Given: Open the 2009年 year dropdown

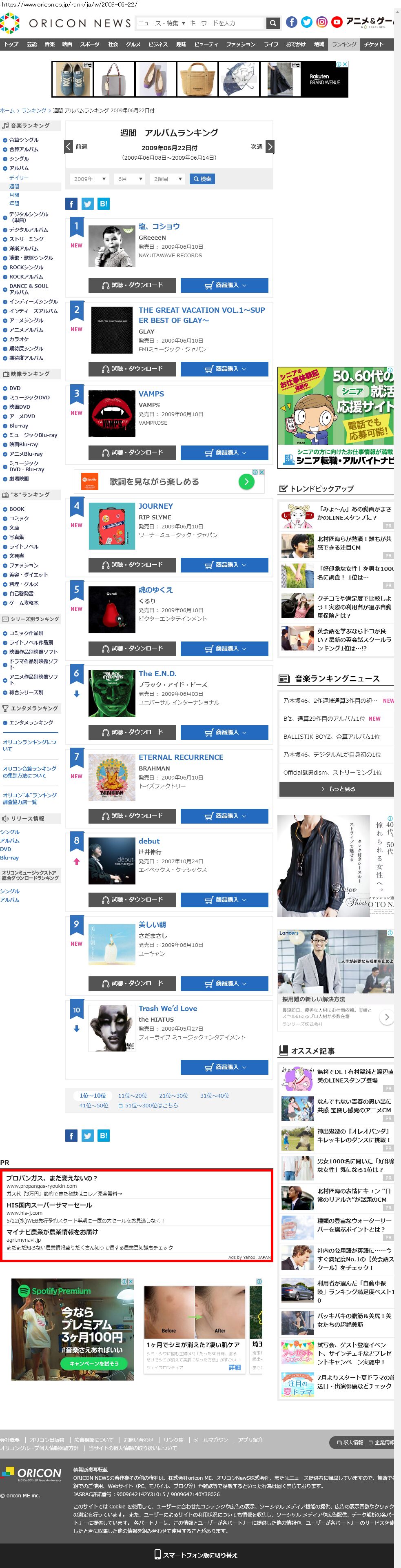Looking at the screenshot, I should [x=89, y=179].
